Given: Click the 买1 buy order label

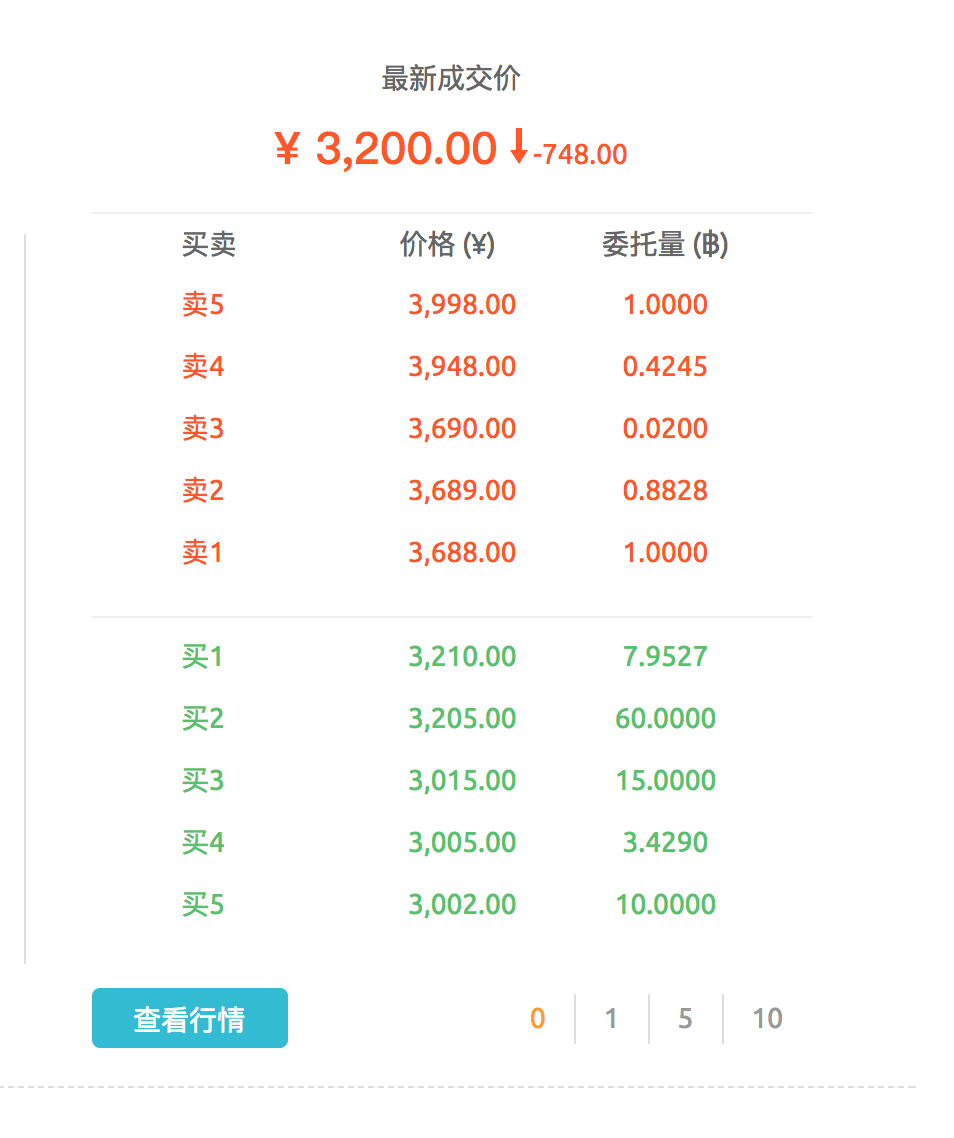Looking at the screenshot, I should [x=202, y=656].
